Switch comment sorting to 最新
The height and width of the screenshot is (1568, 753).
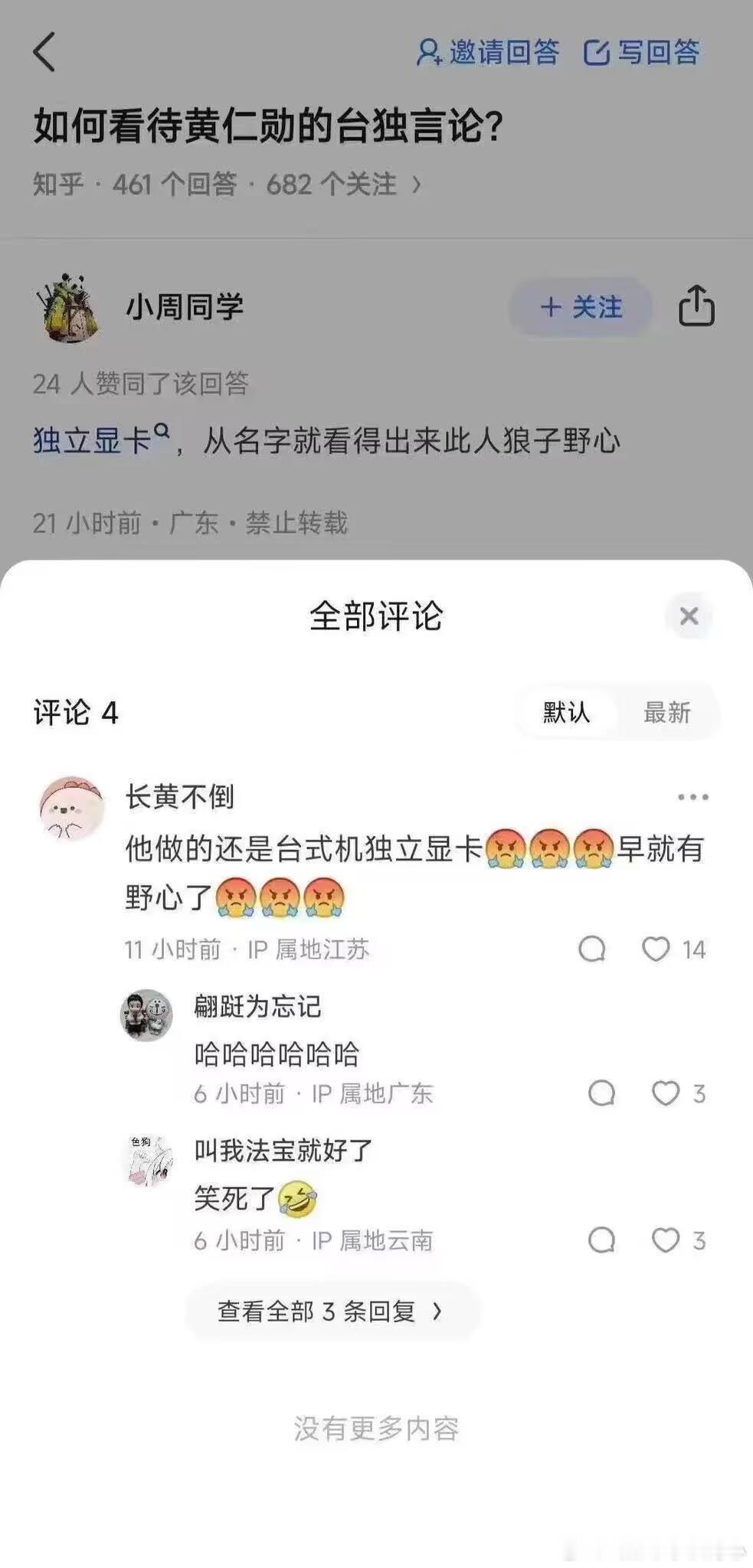click(x=666, y=713)
